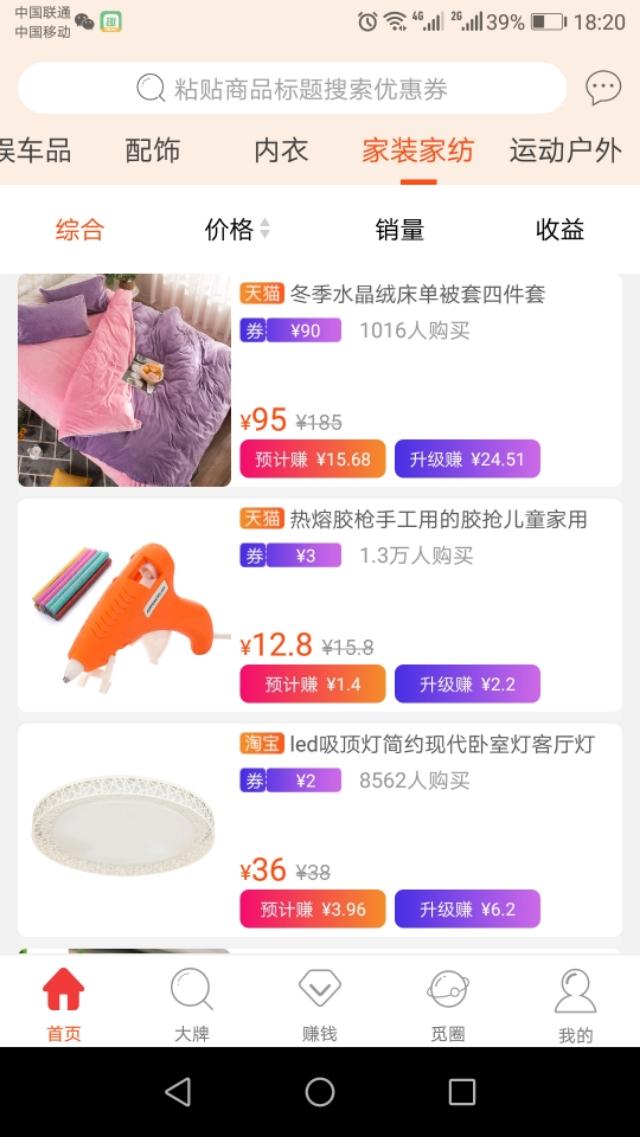Select the 运动户外 category tab

pyautogui.click(x=565, y=151)
